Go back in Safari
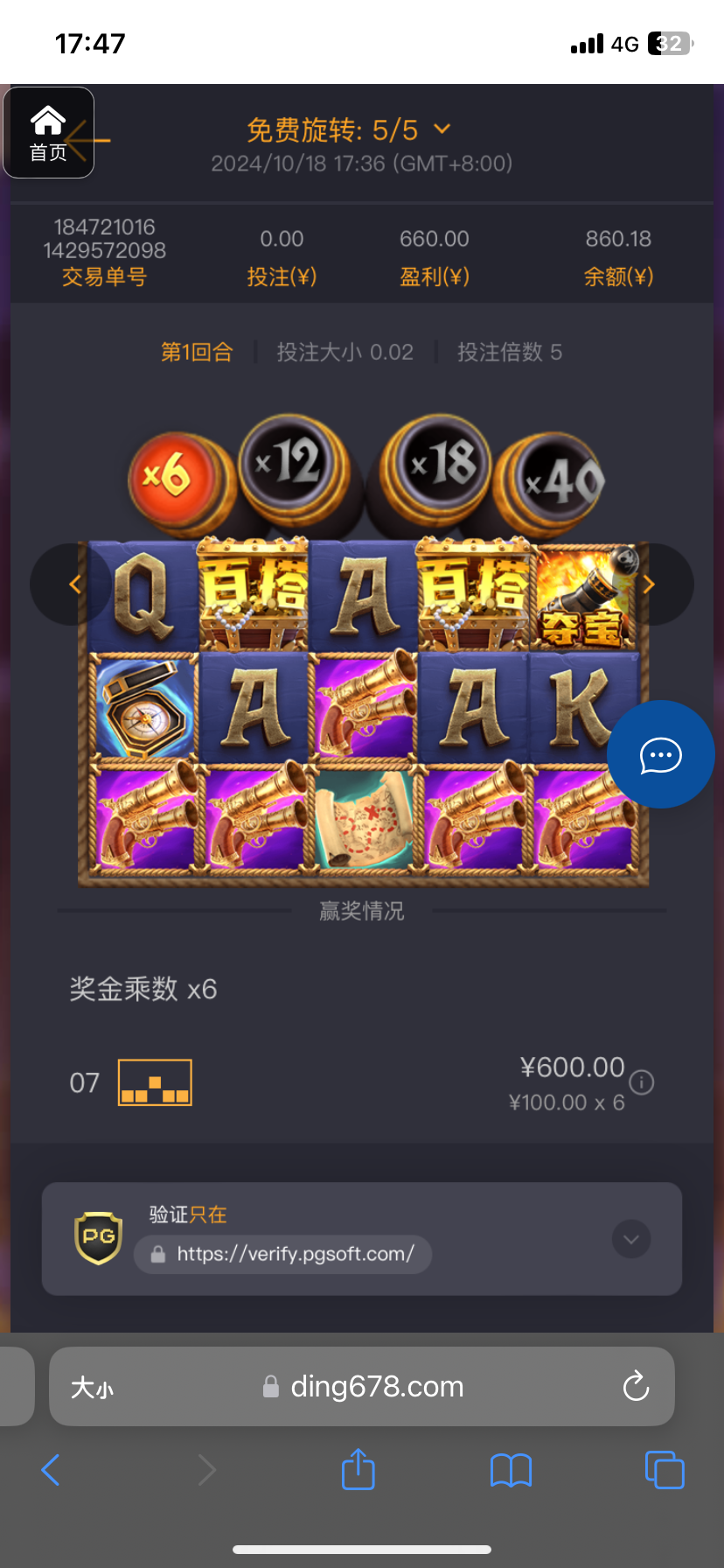 point(51,1470)
